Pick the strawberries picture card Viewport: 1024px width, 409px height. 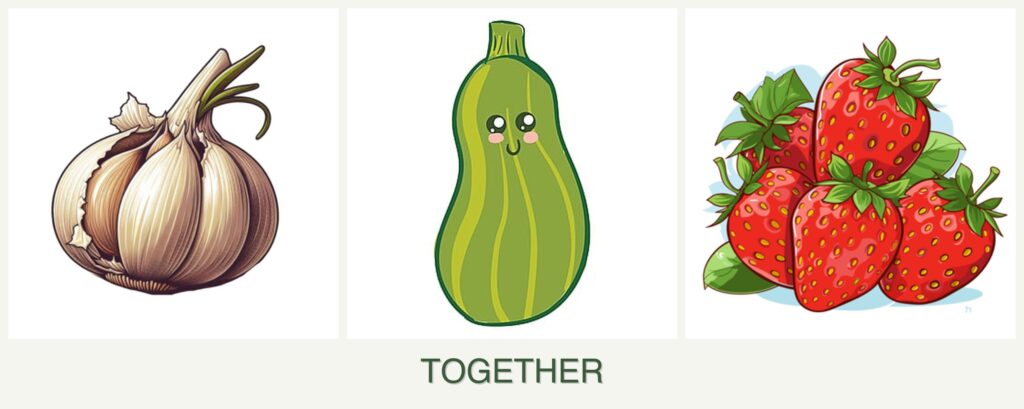(850, 174)
